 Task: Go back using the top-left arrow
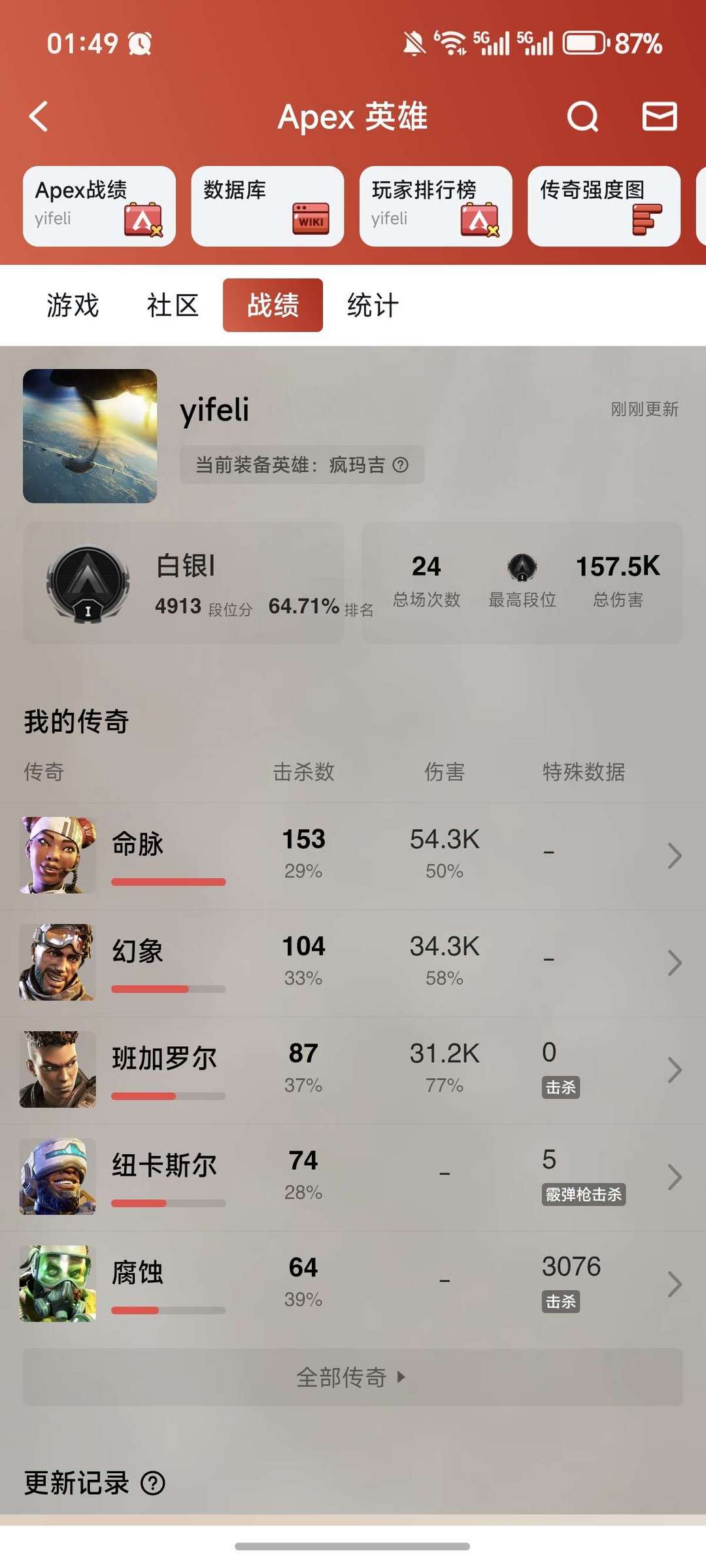[x=39, y=117]
